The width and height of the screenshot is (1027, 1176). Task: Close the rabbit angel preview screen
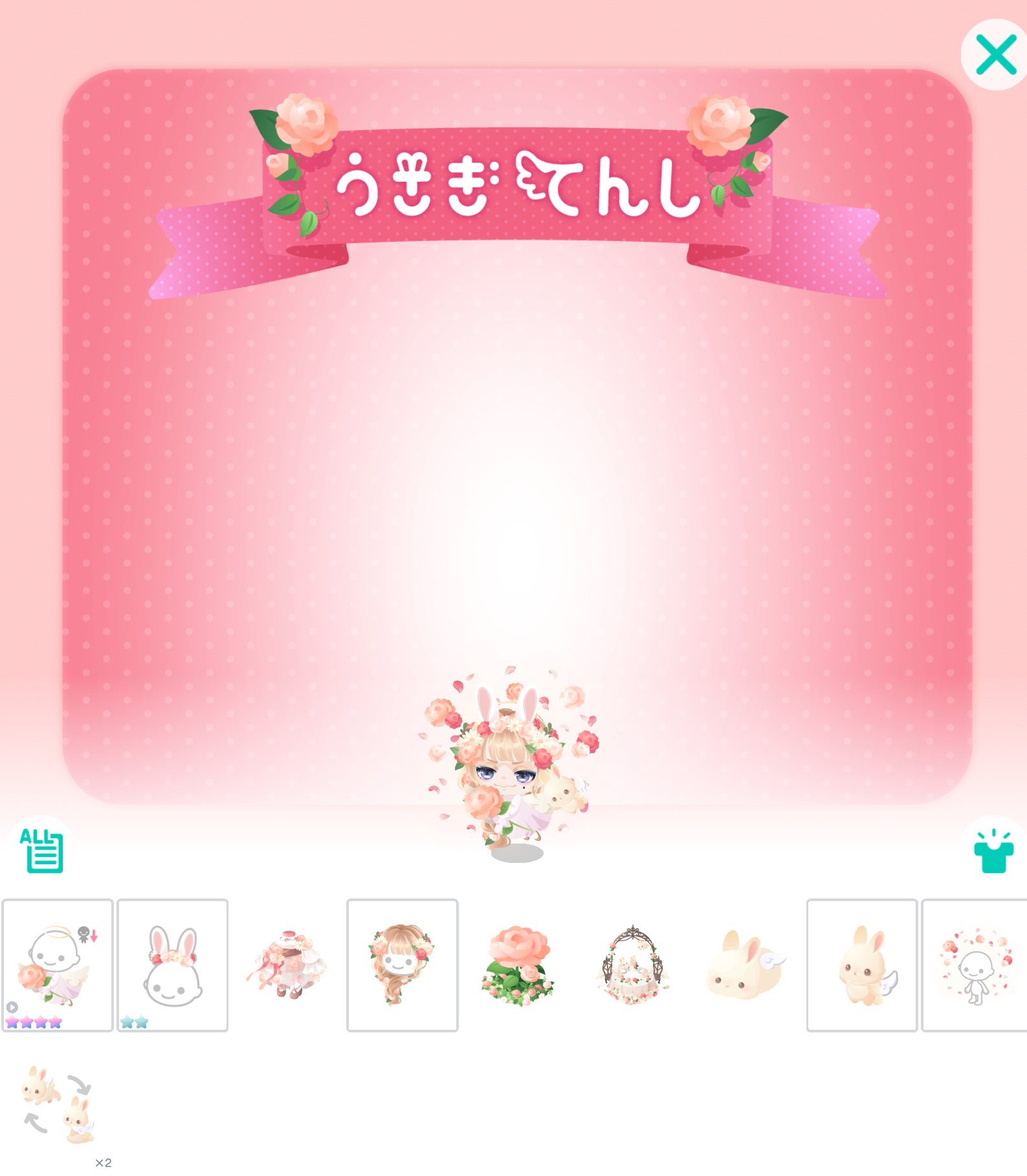(x=995, y=55)
